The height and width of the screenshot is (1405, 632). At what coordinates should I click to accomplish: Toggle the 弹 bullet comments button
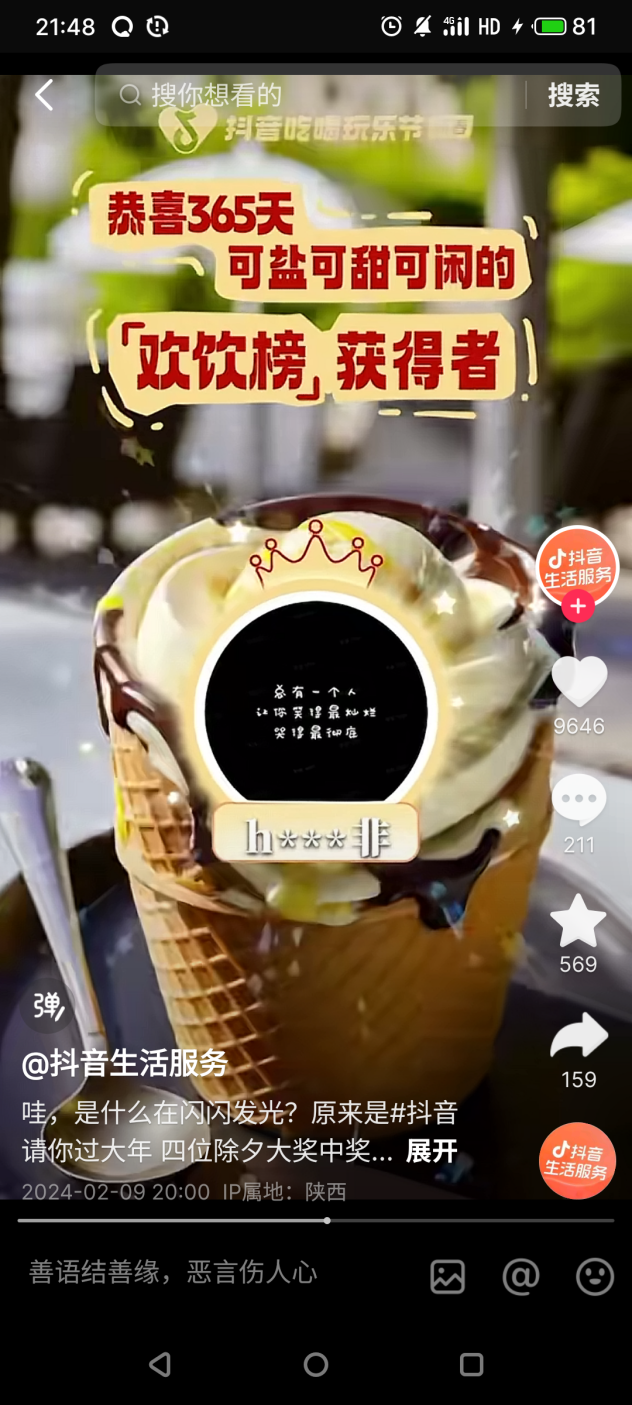48,1005
